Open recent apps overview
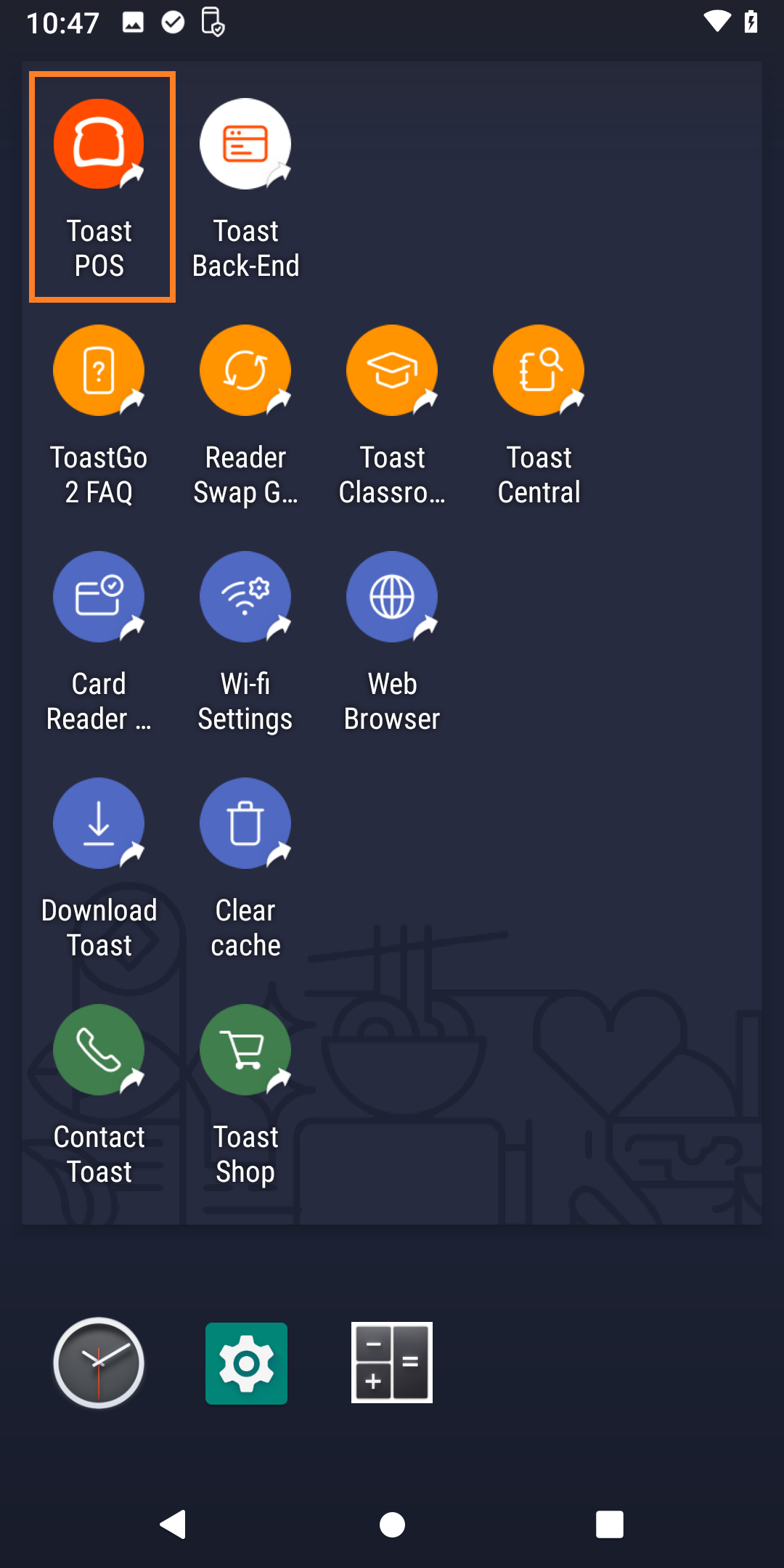The width and height of the screenshot is (784, 1568). 609,1524
